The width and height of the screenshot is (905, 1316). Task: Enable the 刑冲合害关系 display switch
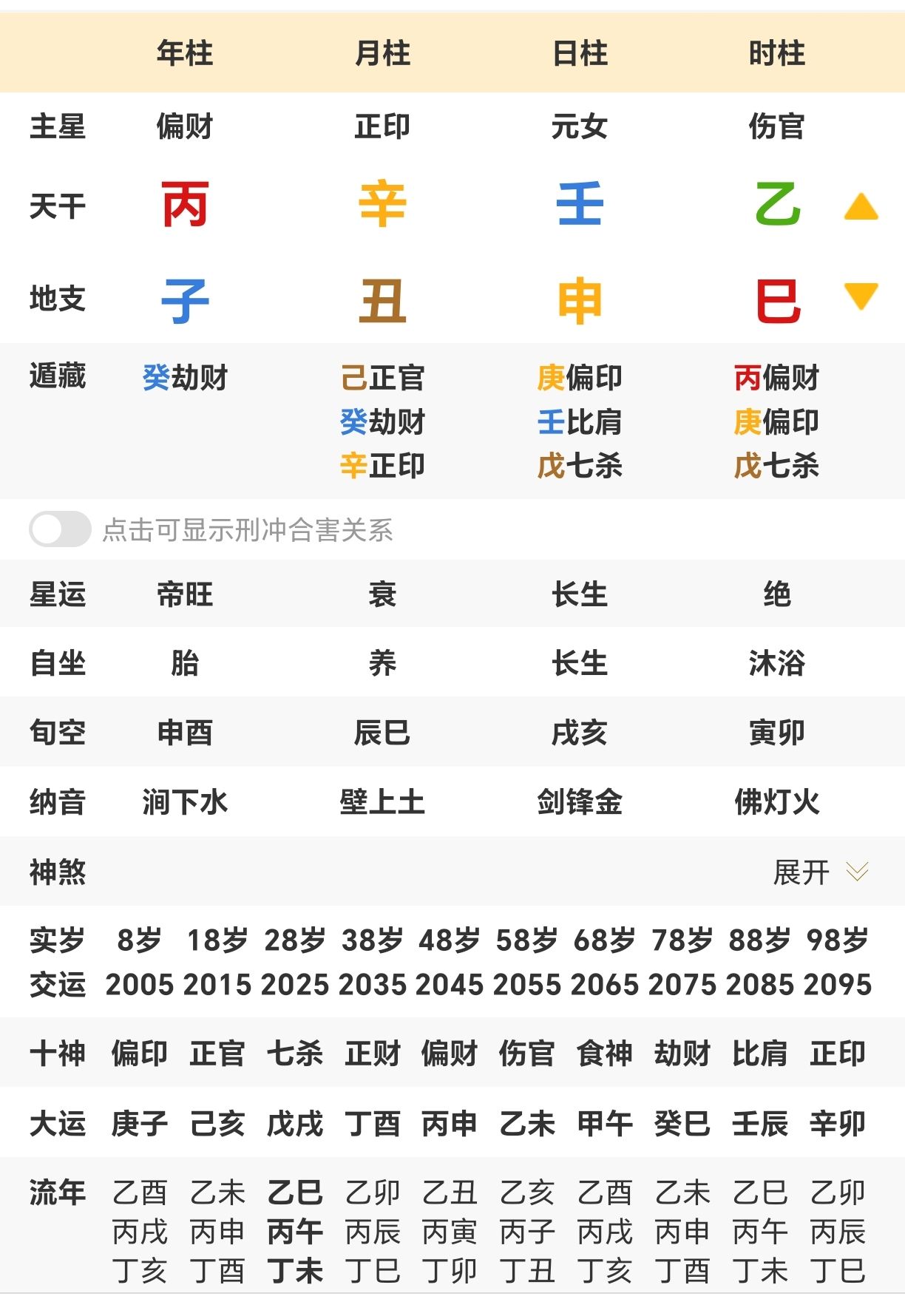[60, 529]
